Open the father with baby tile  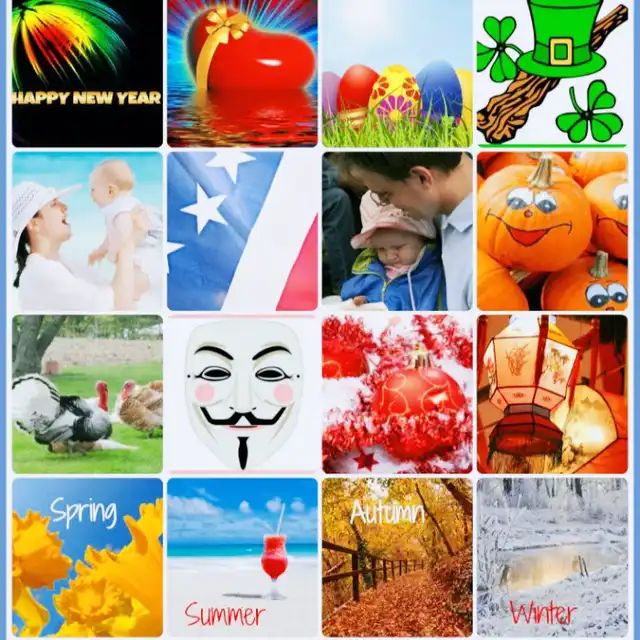(397, 231)
